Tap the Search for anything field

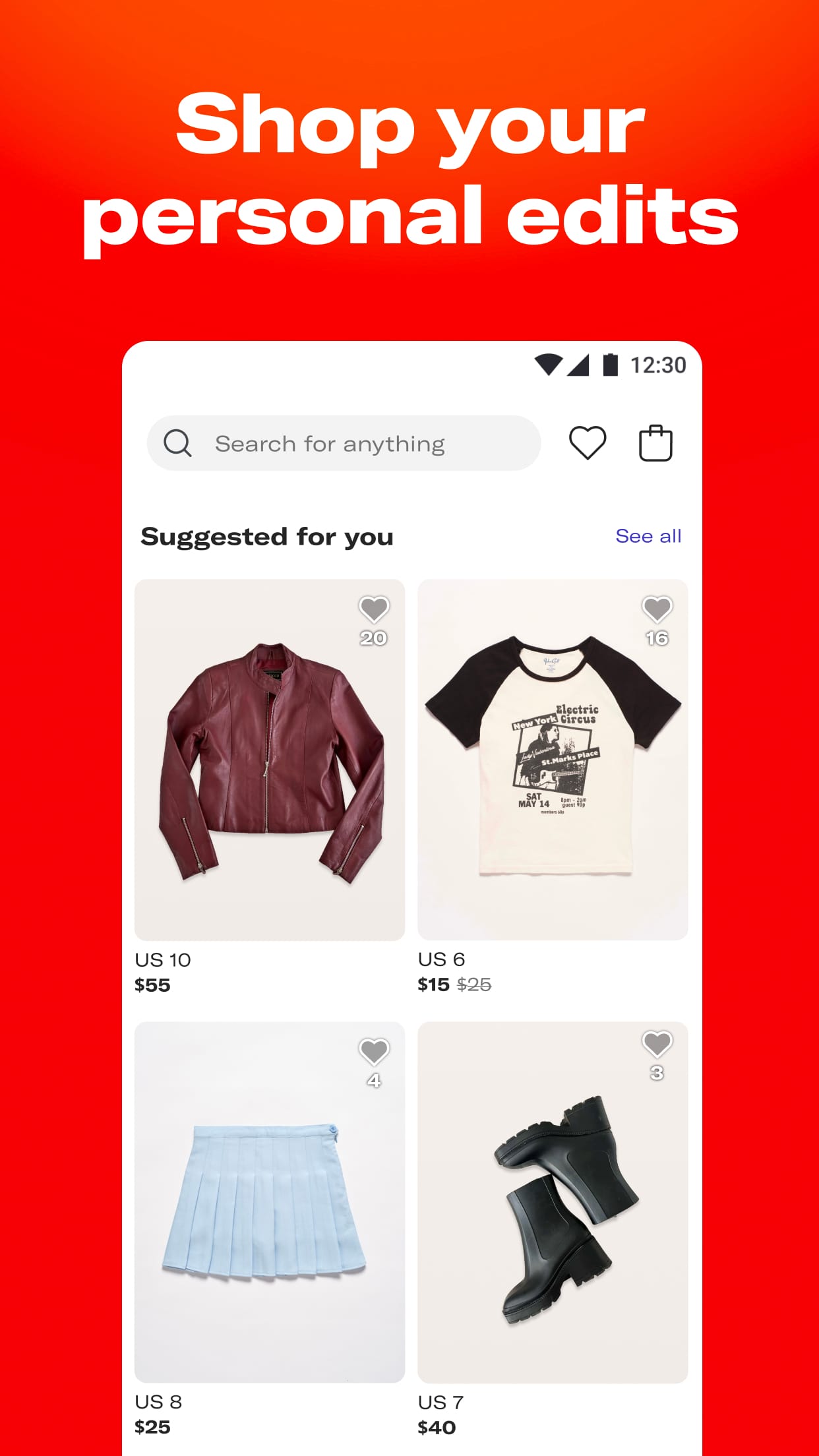[330, 442]
